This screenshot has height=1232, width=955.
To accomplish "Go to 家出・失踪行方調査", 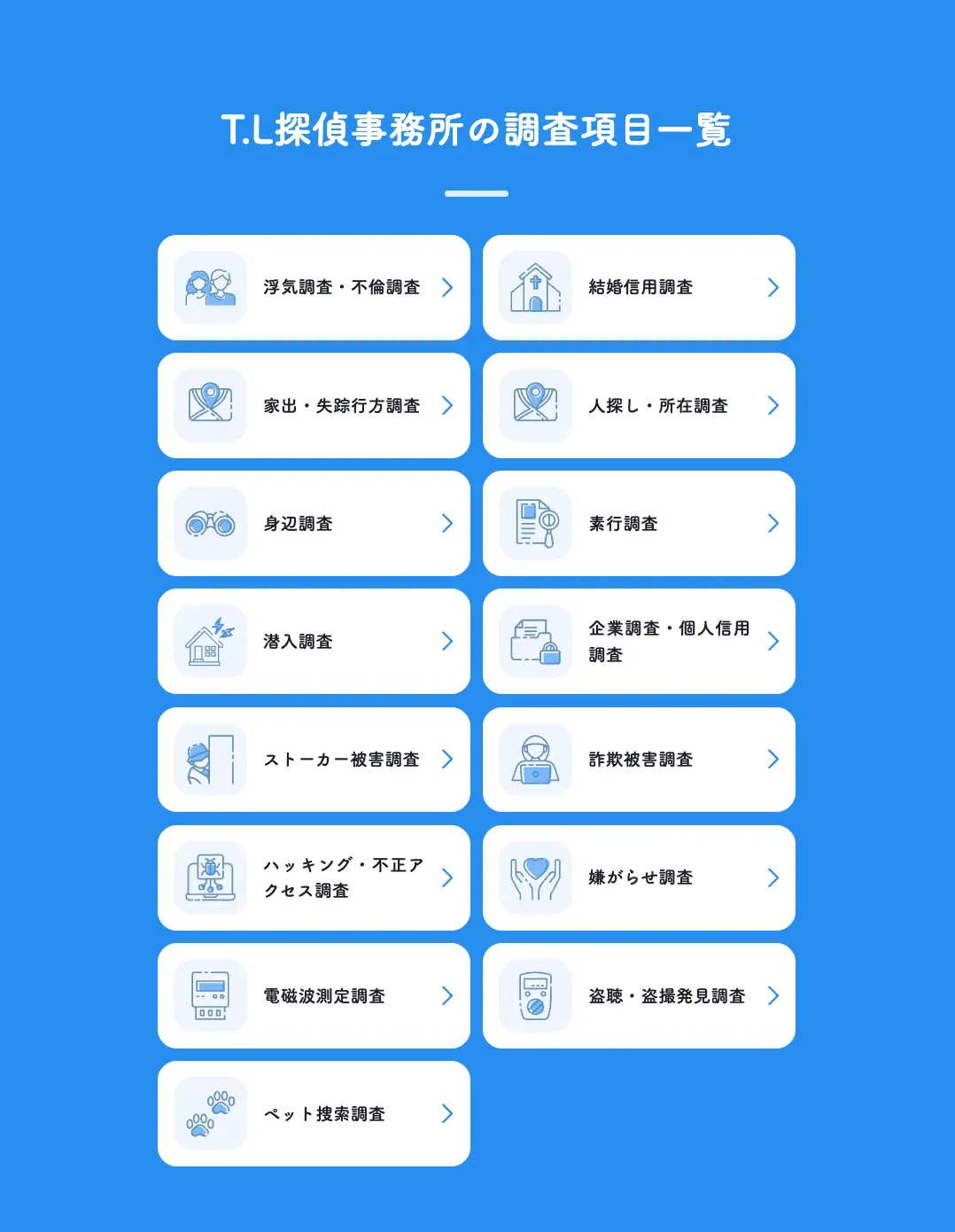I will pyautogui.click(x=314, y=405).
